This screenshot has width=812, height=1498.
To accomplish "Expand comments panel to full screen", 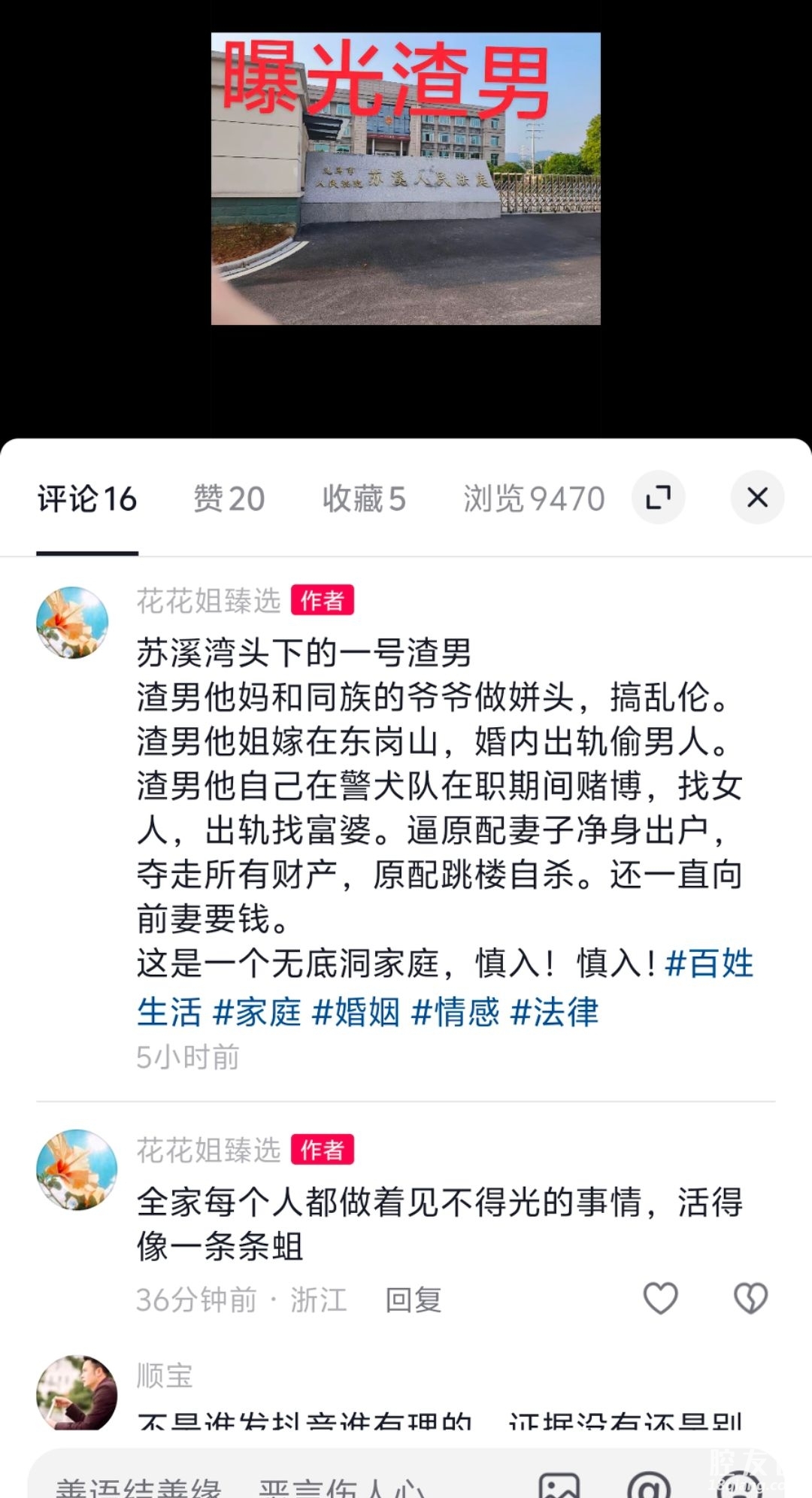I will pos(658,497).
